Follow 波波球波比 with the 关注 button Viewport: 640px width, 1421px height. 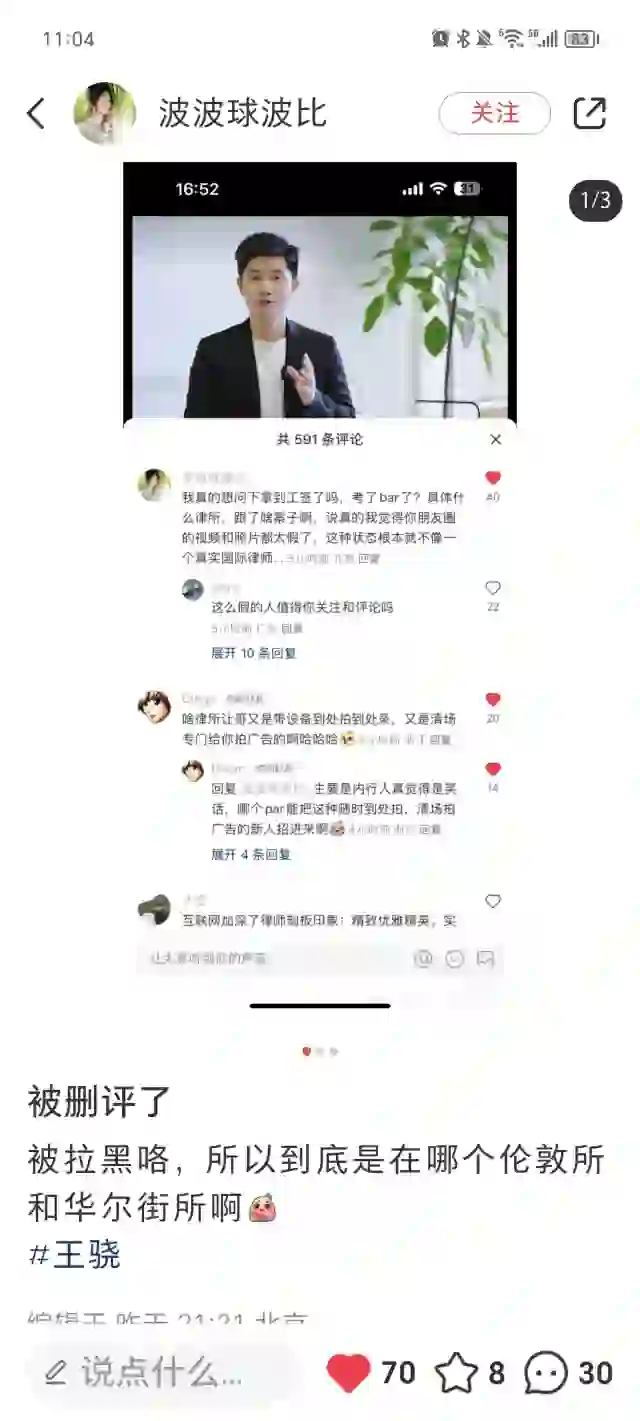coord(494,113)
